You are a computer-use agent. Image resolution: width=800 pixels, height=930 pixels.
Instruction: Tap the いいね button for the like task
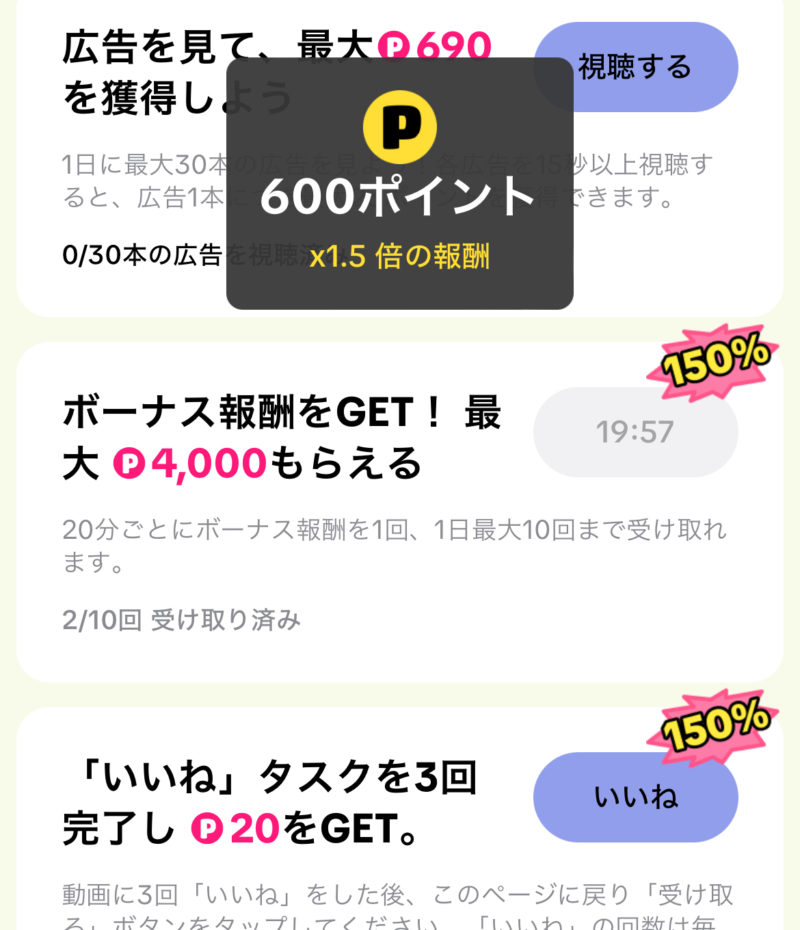click(636, 797)
